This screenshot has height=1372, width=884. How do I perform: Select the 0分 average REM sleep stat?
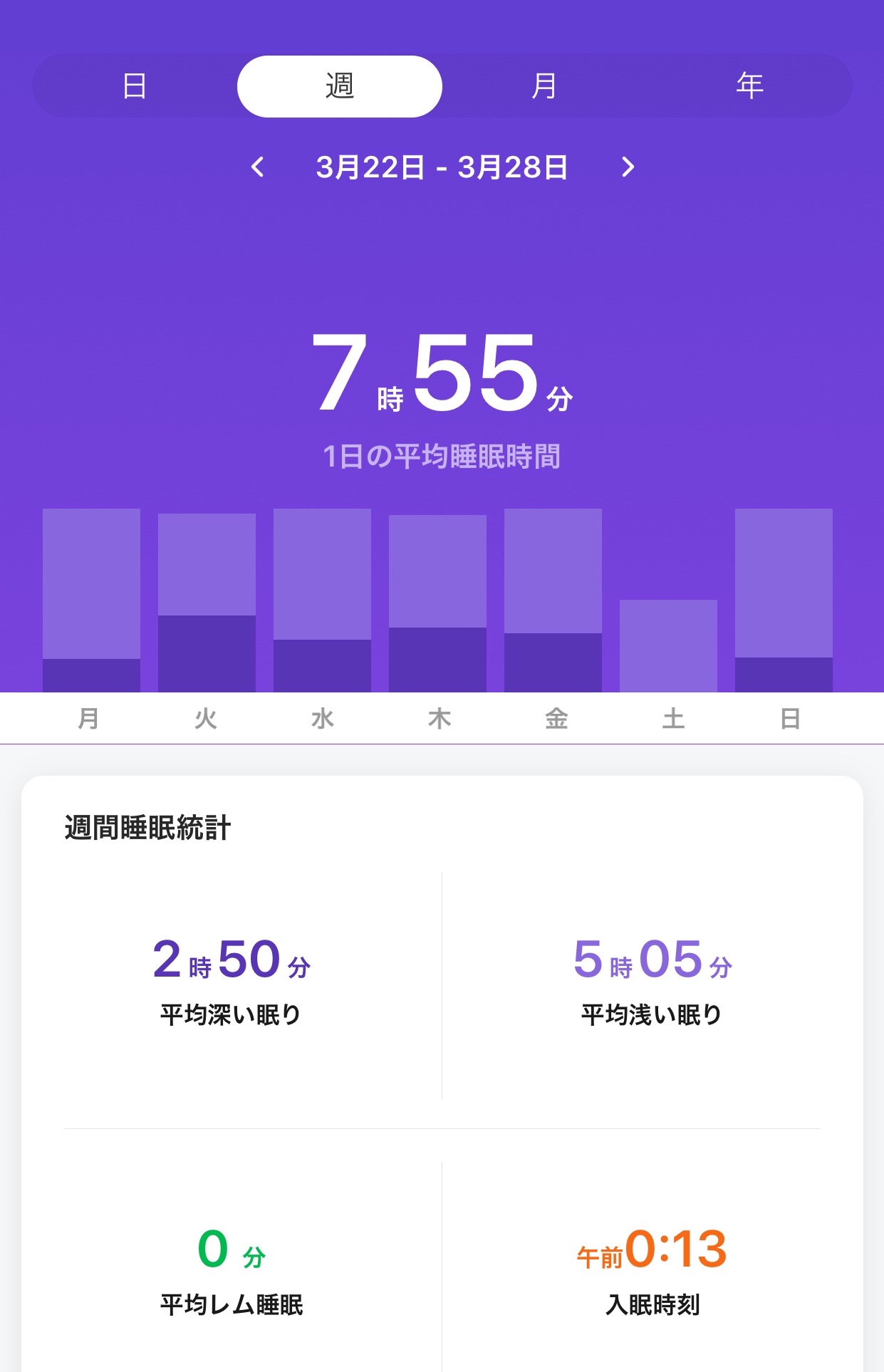coord(230,1275)
